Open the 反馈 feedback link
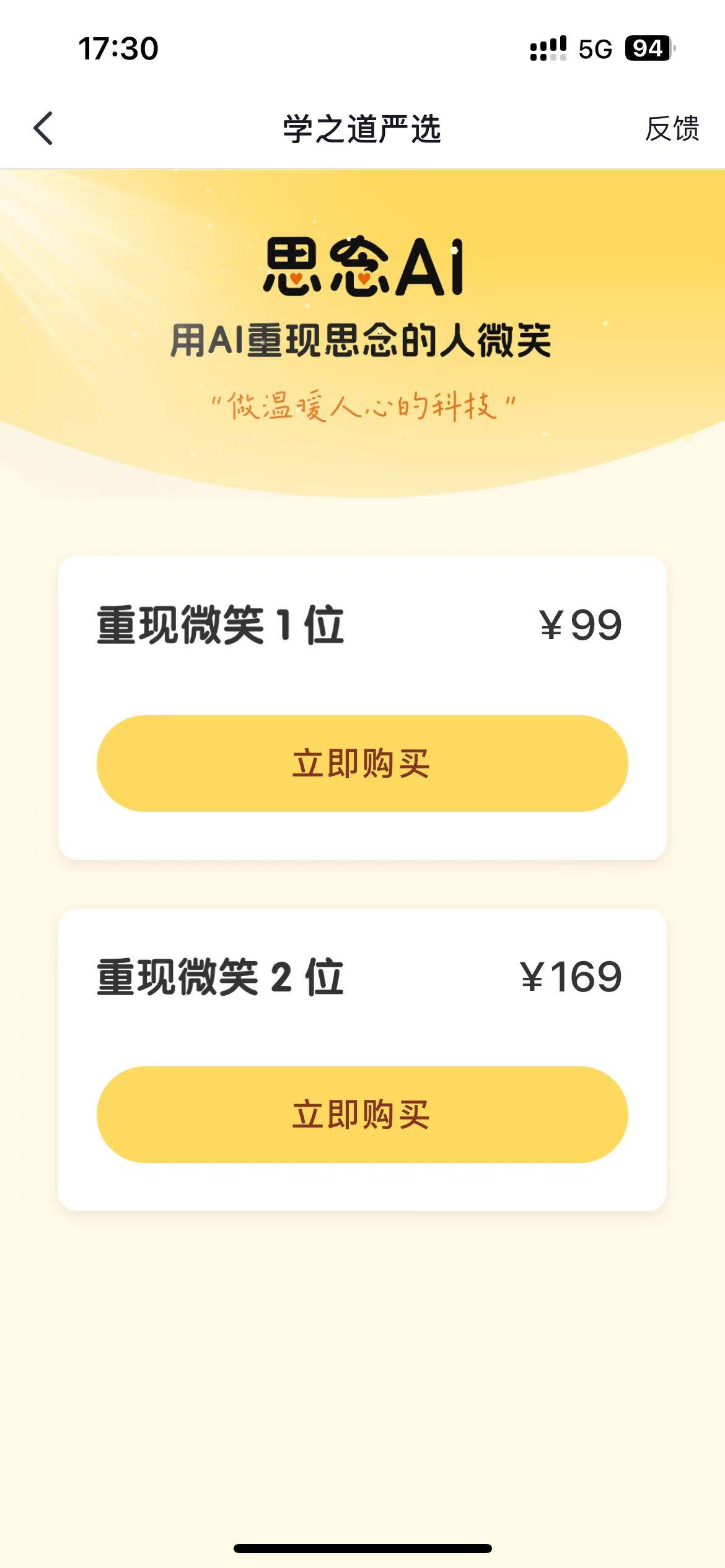Image resolution: width=725 pixels, height=1568 pixels. pos(672,129)
